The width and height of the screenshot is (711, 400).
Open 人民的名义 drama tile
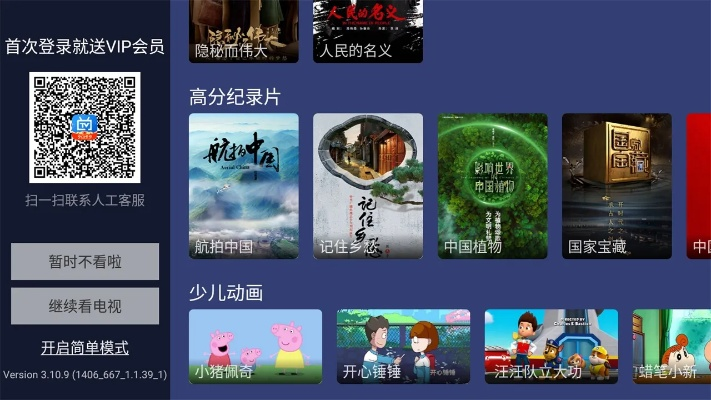coord(367,30)
